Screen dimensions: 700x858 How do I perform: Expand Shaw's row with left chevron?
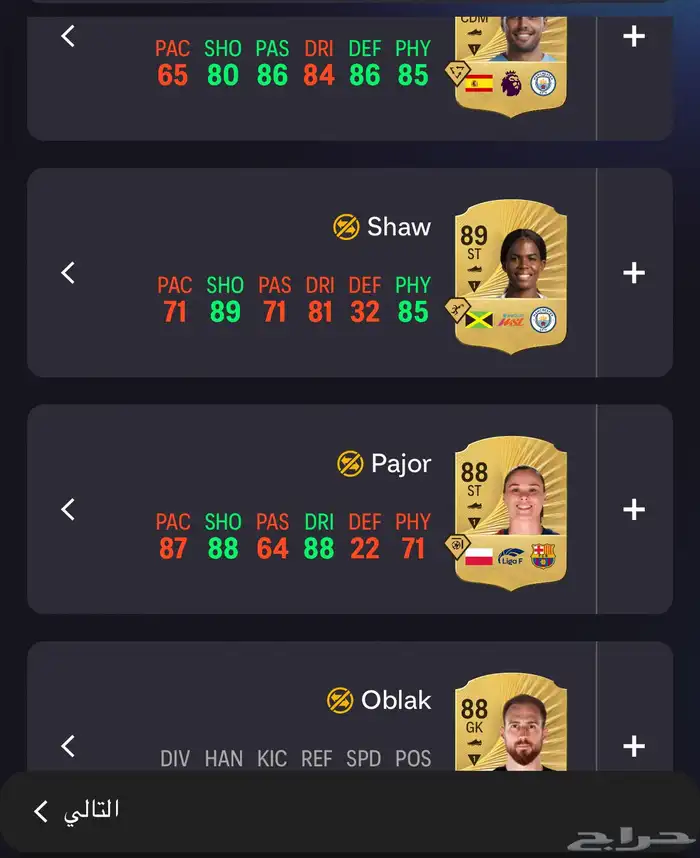68,273
